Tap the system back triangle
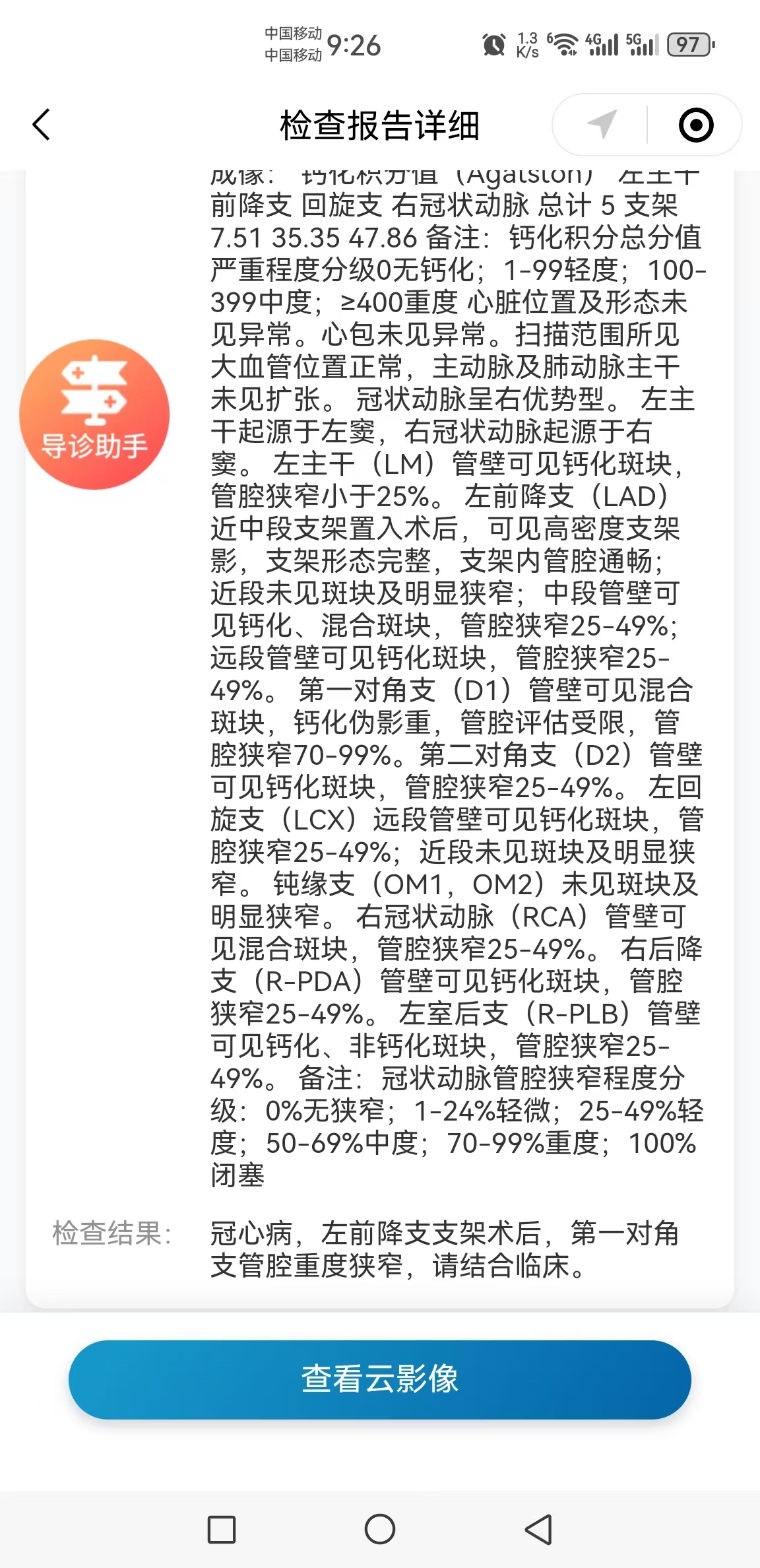 [538, 1529]
